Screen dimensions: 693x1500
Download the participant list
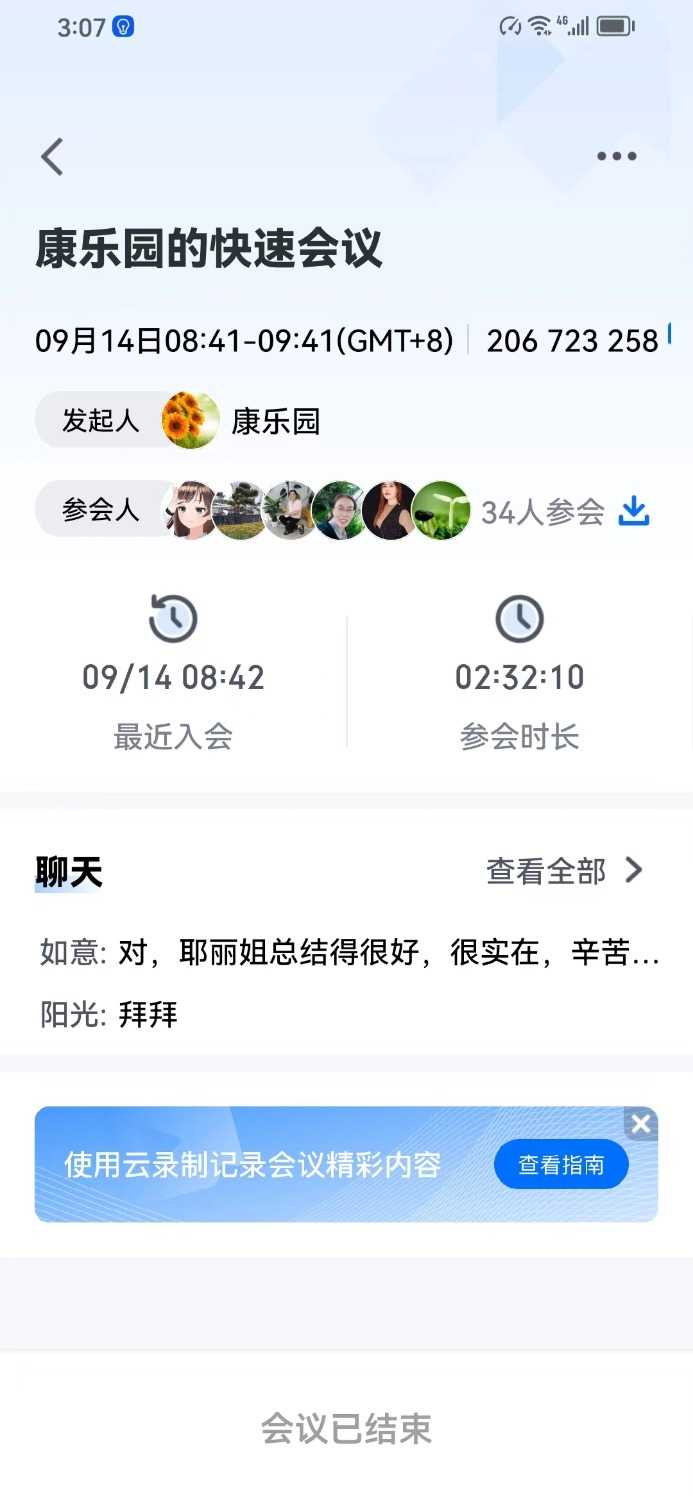(634, 511)
